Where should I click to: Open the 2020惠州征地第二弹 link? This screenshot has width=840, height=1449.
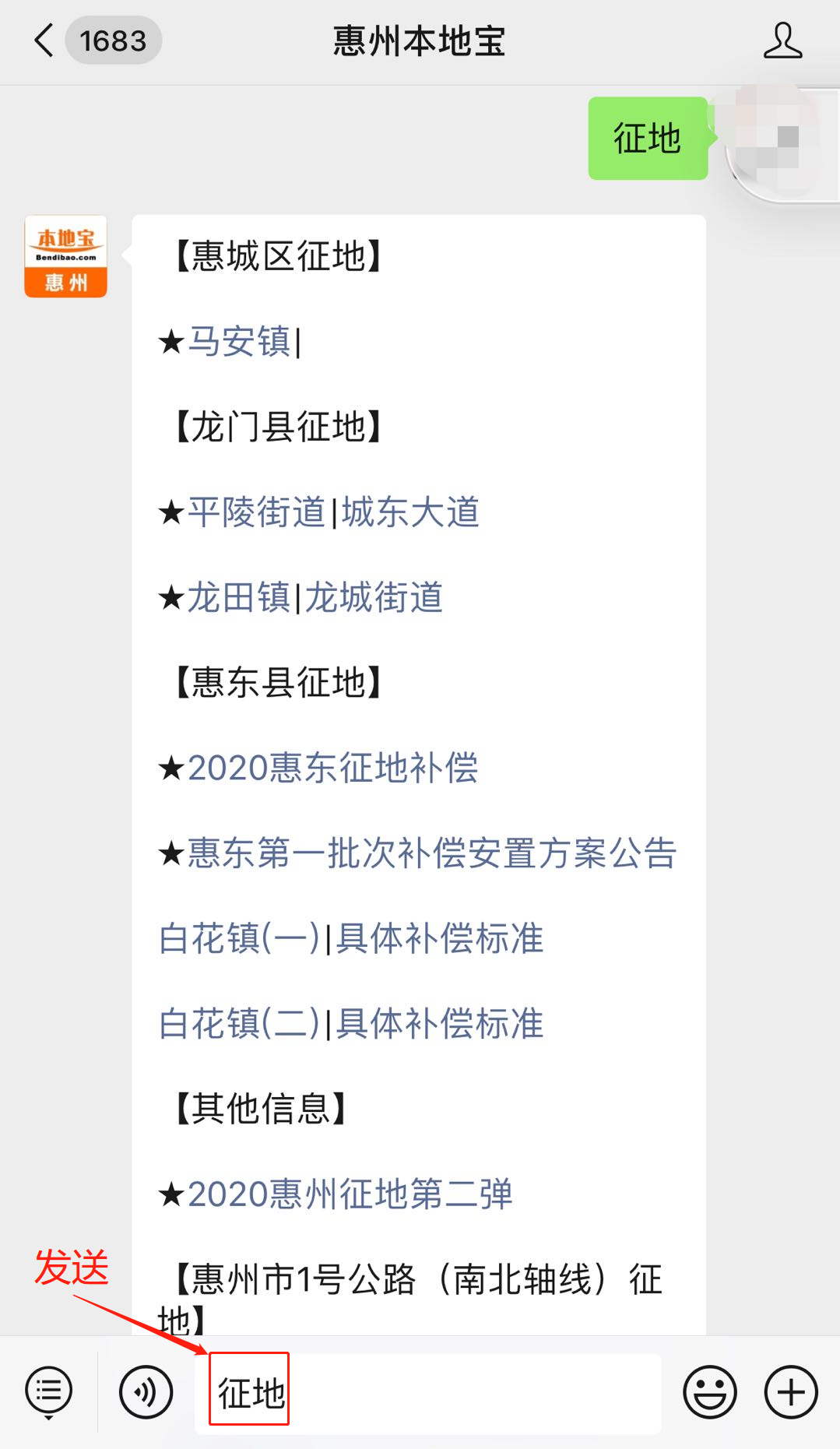pos(350,1194)
